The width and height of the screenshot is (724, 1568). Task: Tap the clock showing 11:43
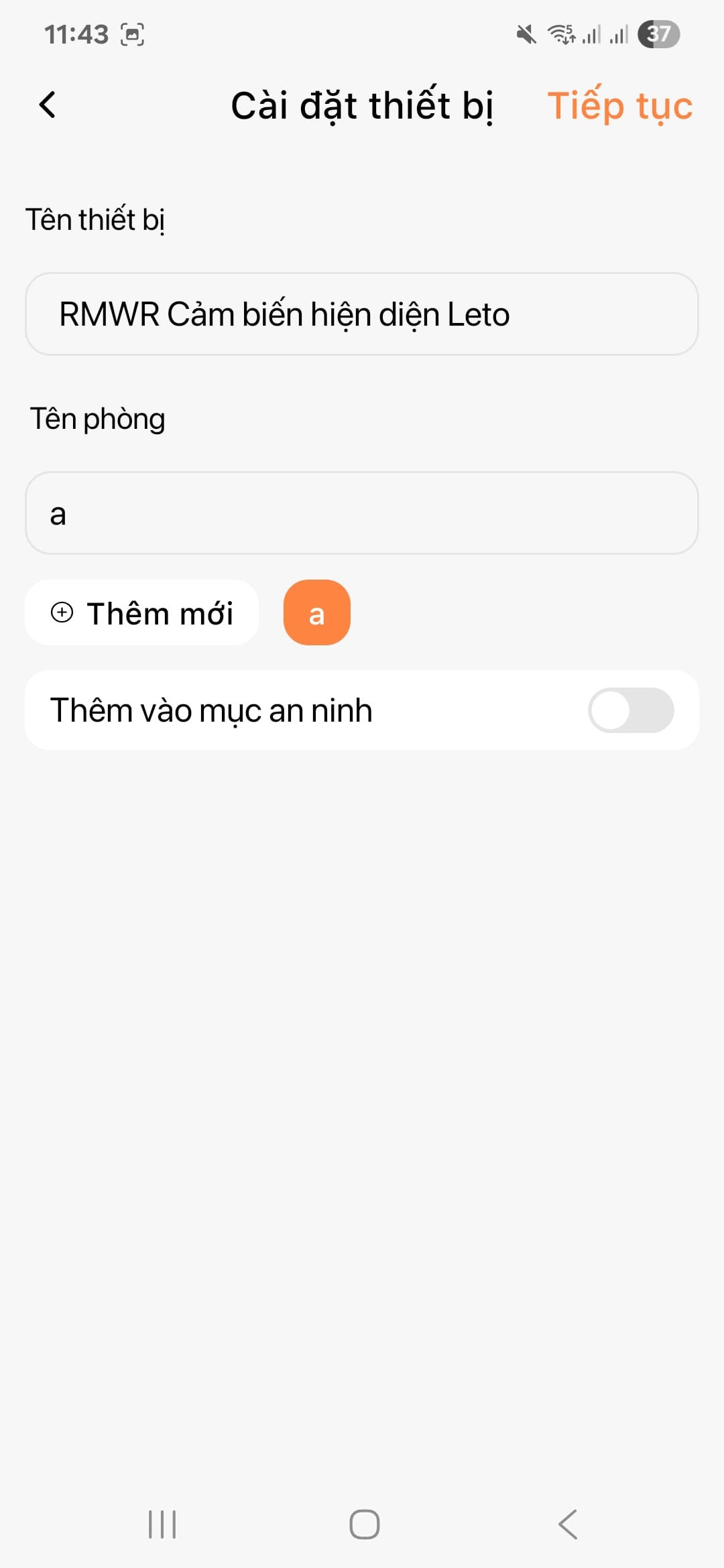76,34
